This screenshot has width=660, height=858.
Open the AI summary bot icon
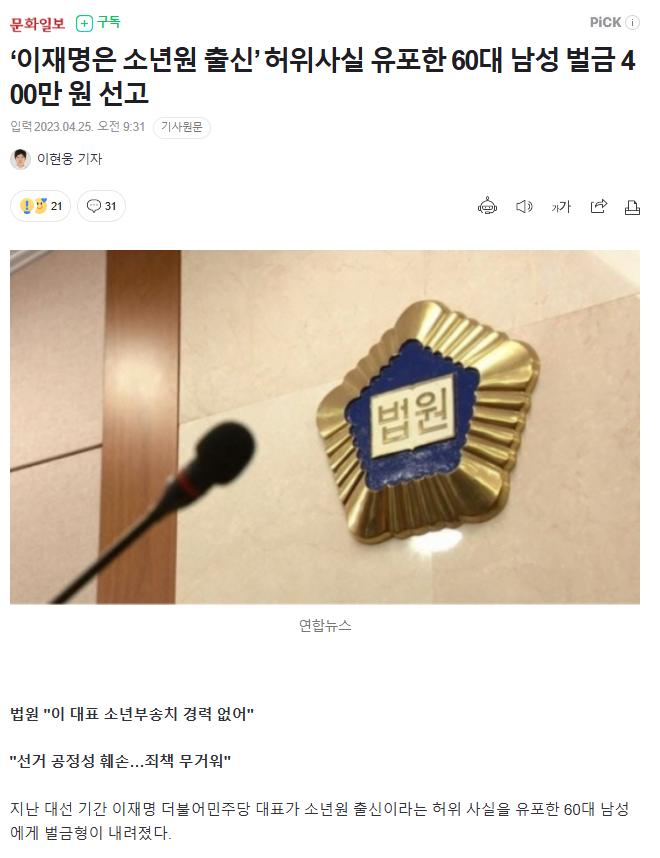coord(487,206)
